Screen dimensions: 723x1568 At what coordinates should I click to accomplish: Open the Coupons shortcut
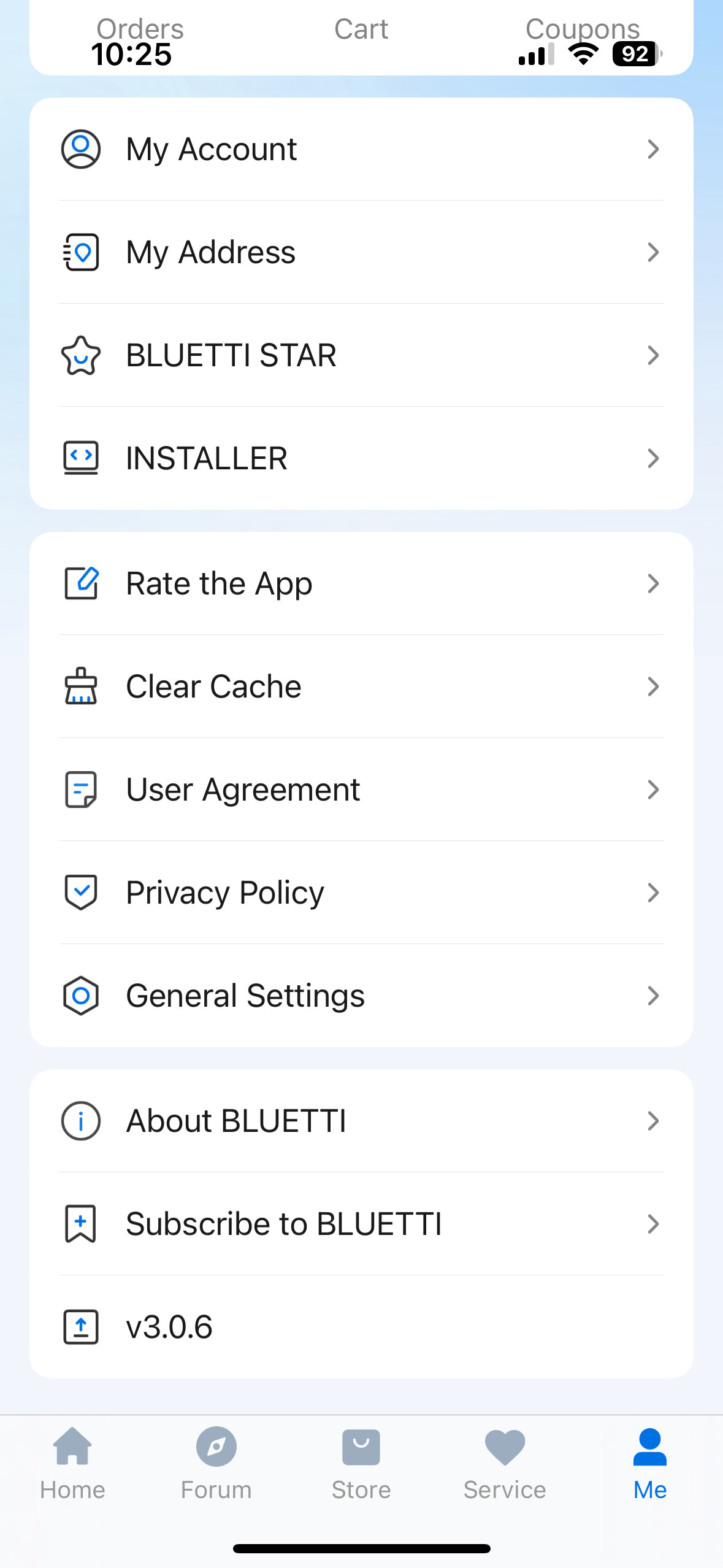click(x=583, y=28)
